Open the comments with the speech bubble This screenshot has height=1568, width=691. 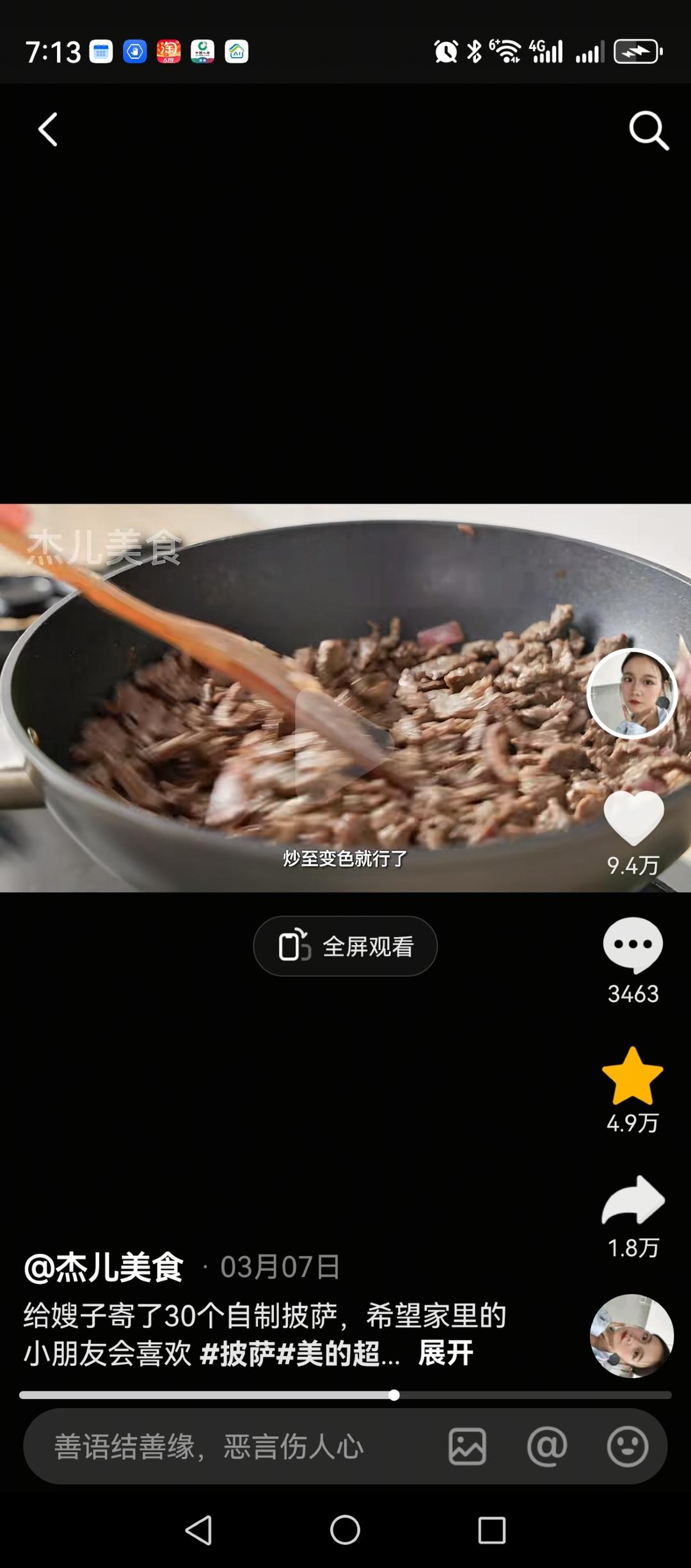pyautogui.click(x=633, y=945)
